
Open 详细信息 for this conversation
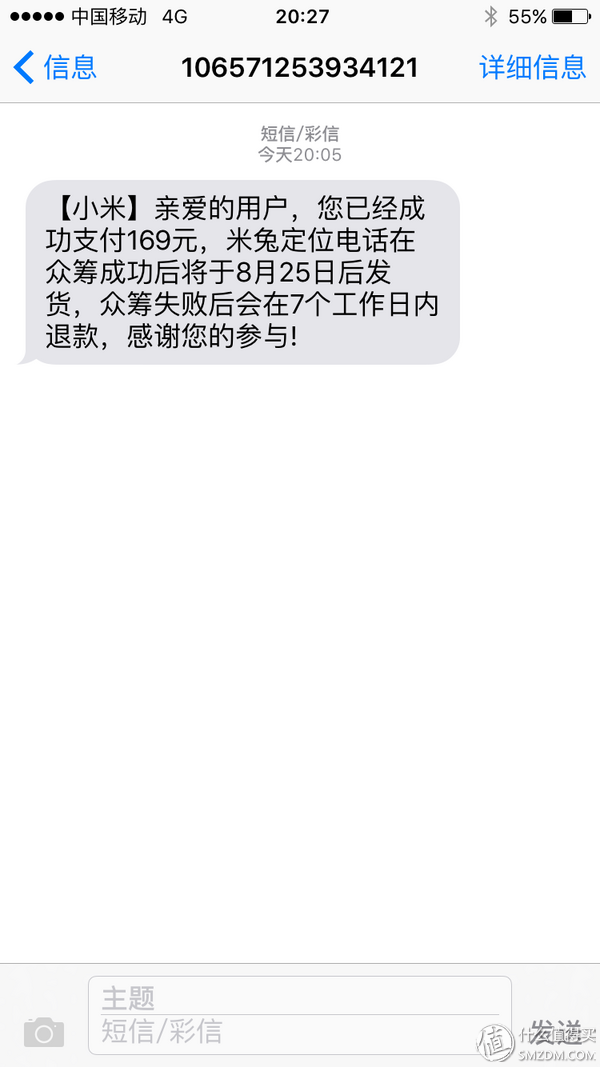tap(532, 68)
